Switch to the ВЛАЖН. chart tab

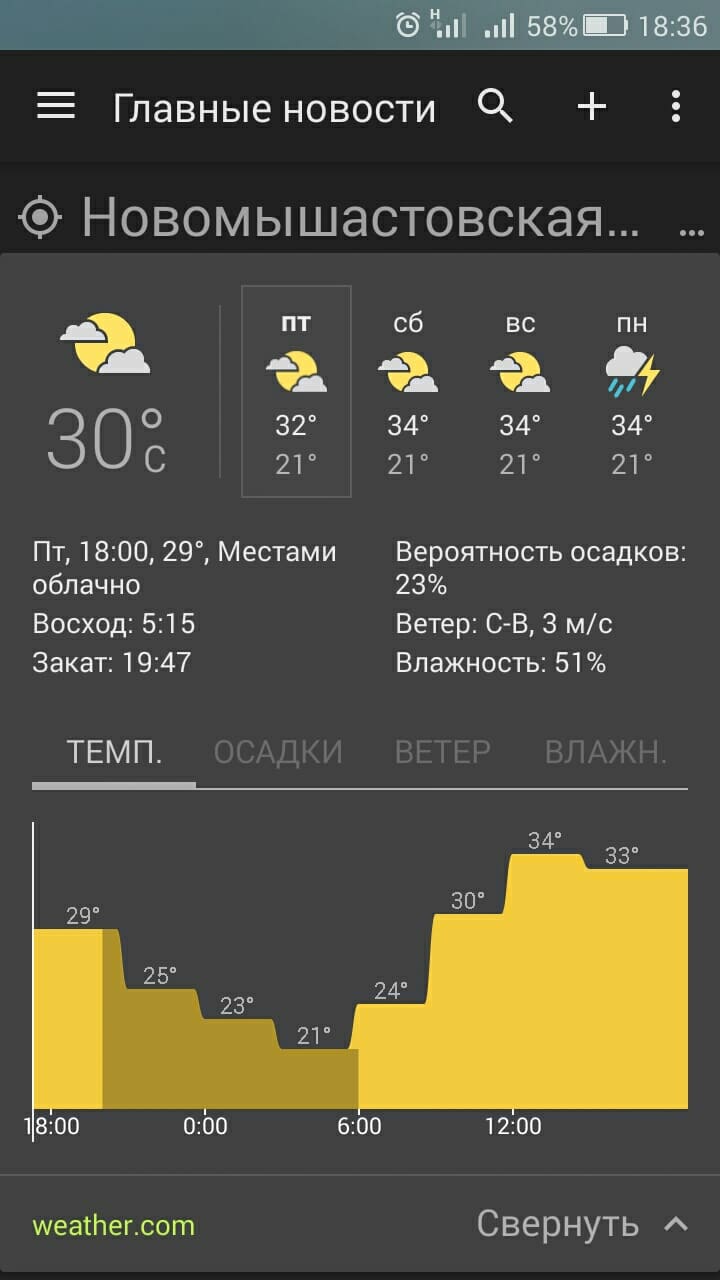click(x=606, y=752)
